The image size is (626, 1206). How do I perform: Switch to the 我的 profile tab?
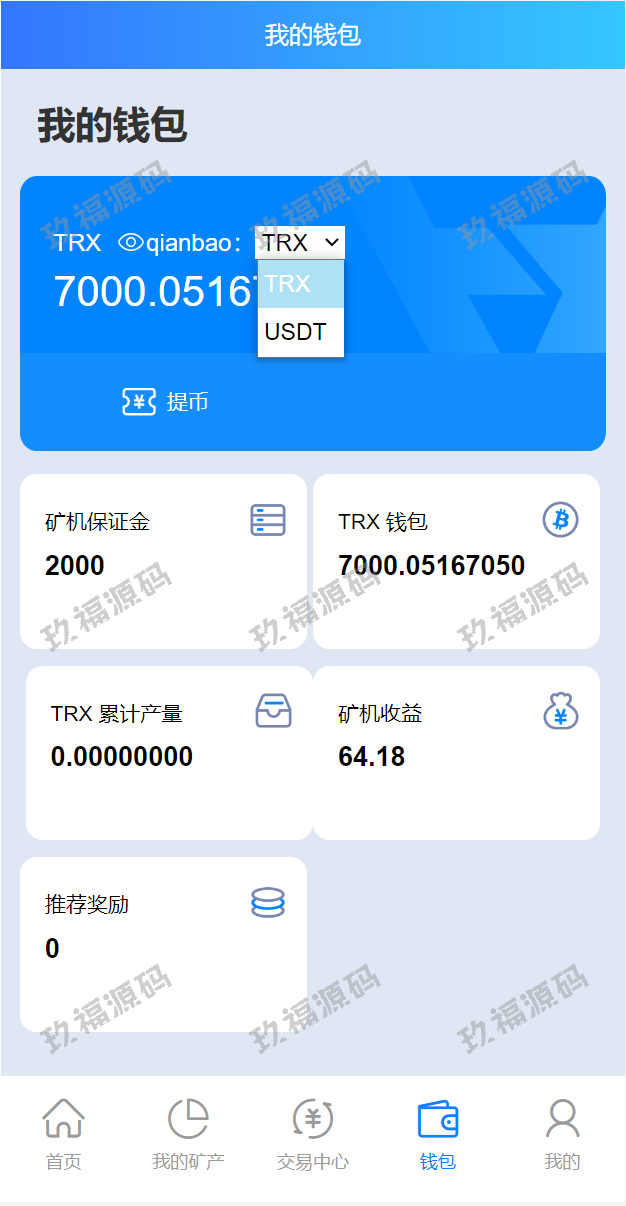[562, 1135]
